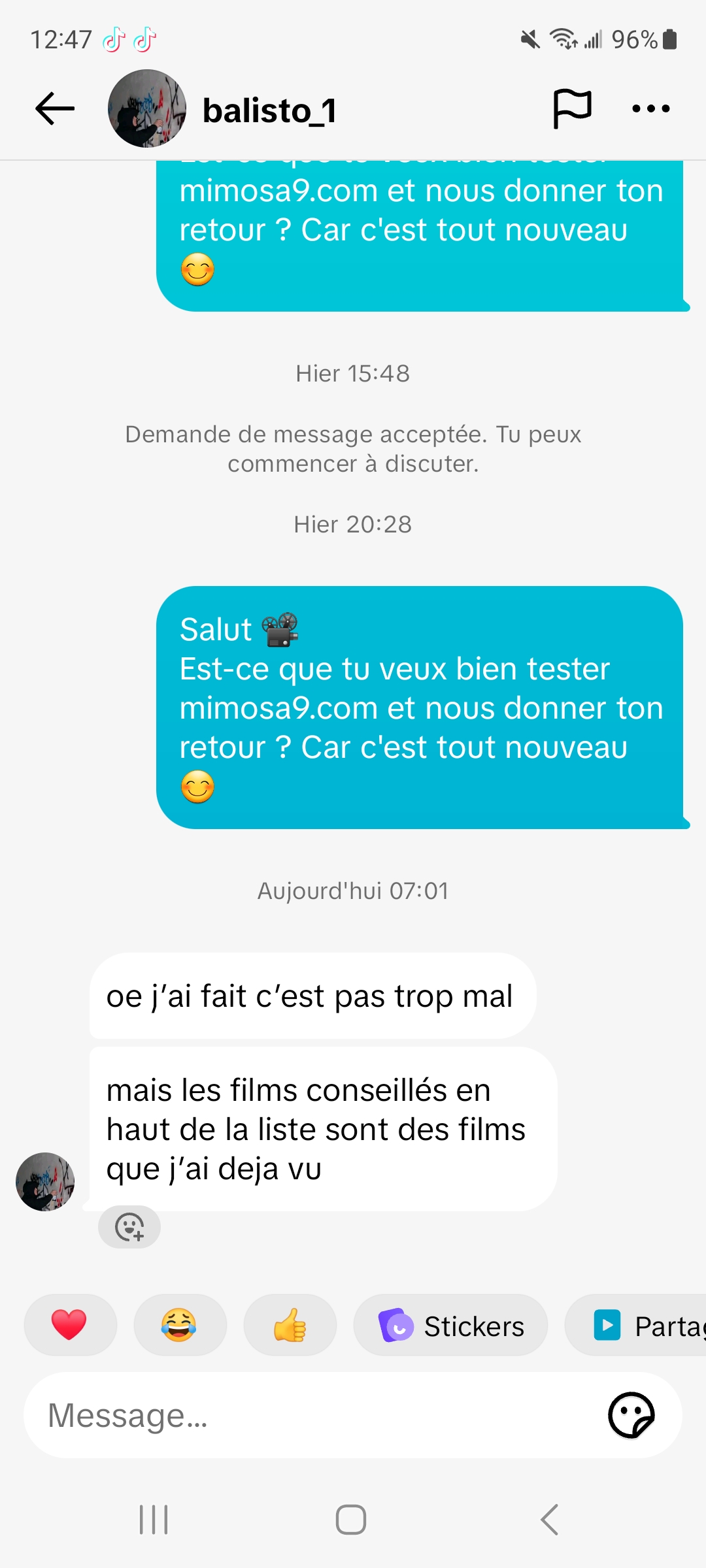Image resolution: width=706 pixels, height=1568 pixels.
Task: Send the laughing-crying emoji quick reaction
Action: [179, 1325]
